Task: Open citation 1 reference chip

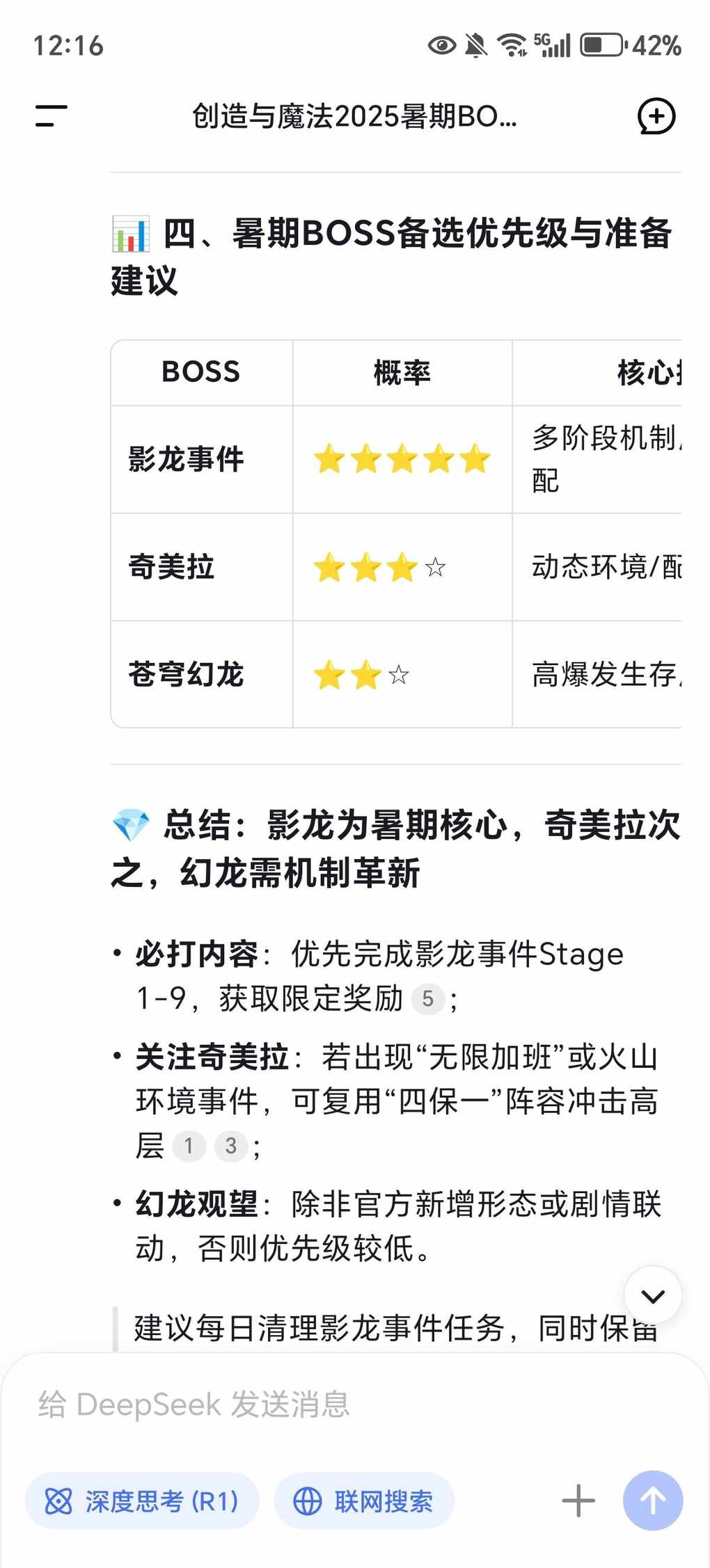Action: pos(189,1146)
